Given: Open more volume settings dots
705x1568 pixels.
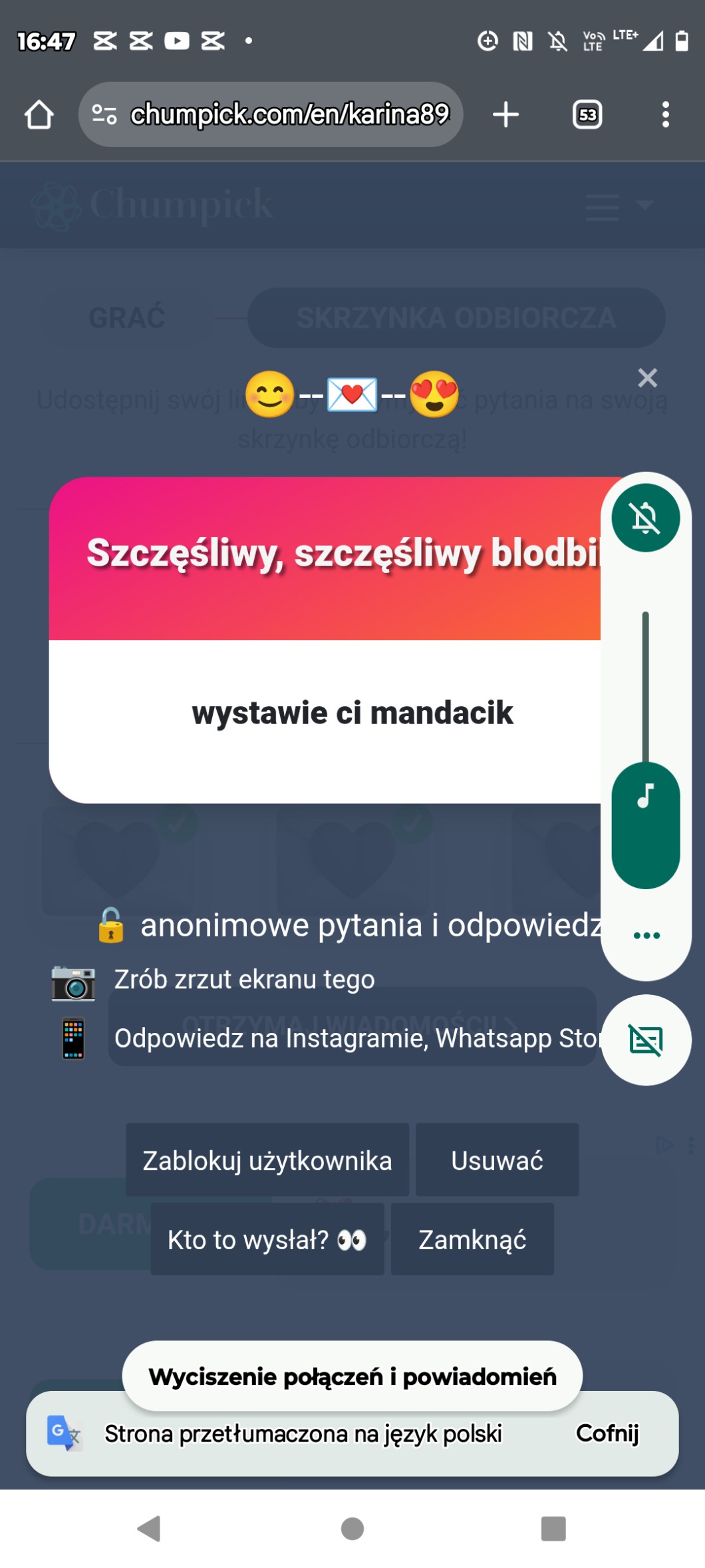Looking at the screenshot, I should [646, 935].
